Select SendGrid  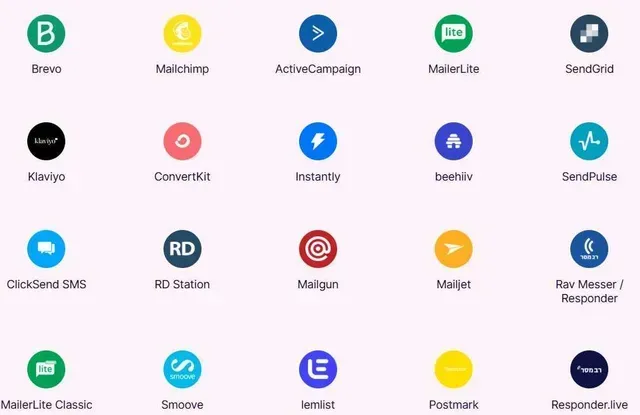589,34
